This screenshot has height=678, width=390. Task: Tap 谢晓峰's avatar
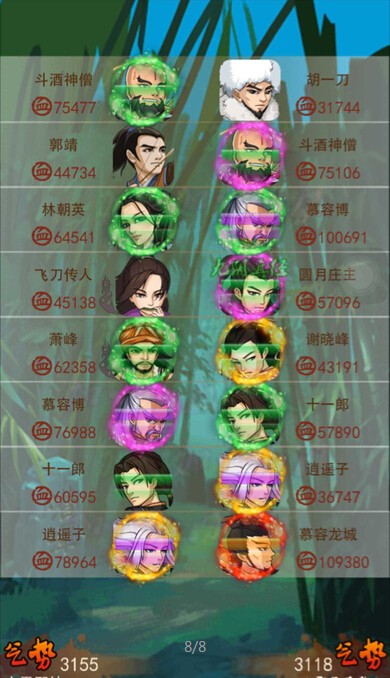pos(250,352)
